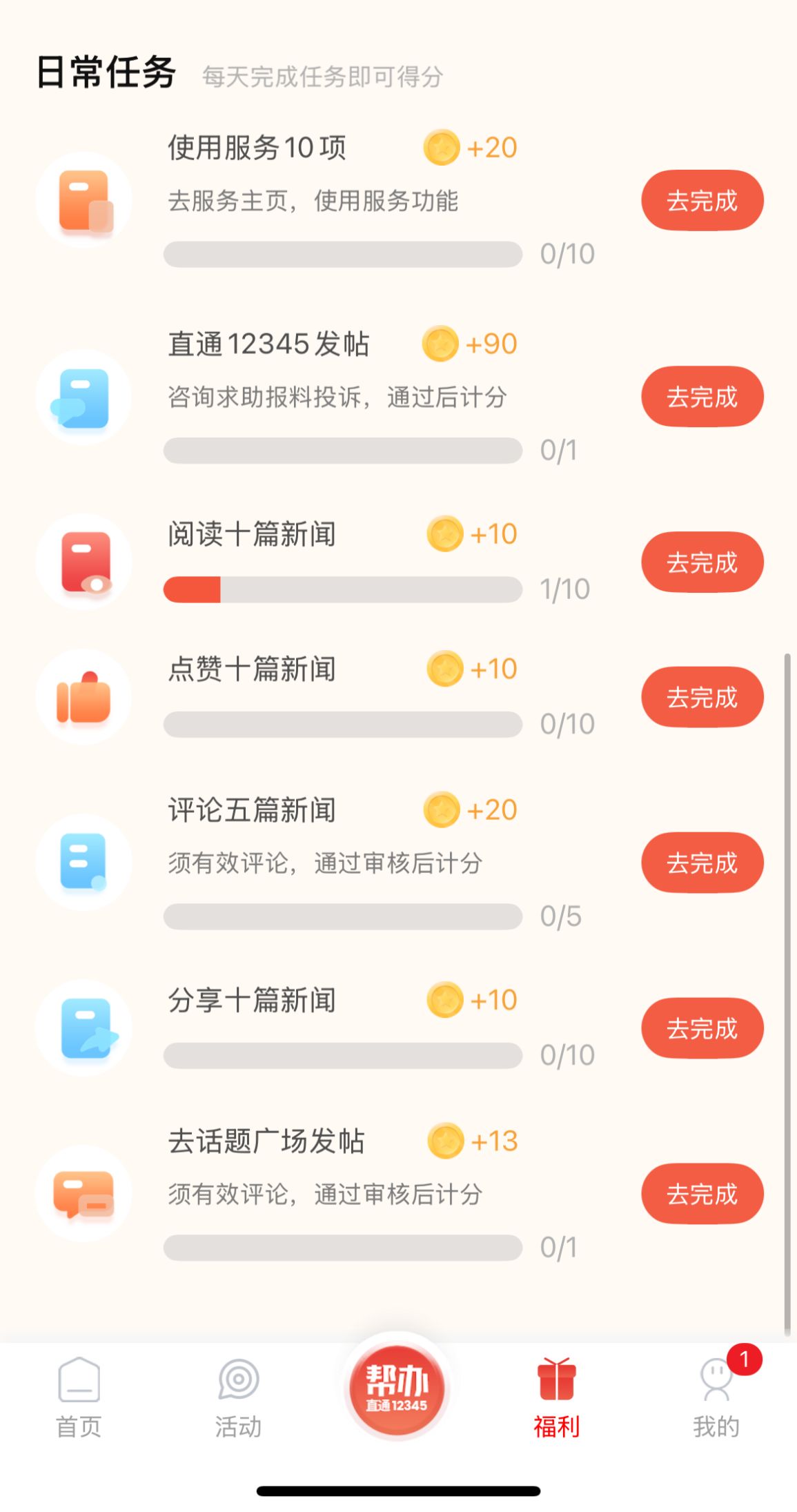Go complete the 阅读十篇新闻 task
The width and height of the screenshot is (797, 1512).
click(x=702, y=562)
